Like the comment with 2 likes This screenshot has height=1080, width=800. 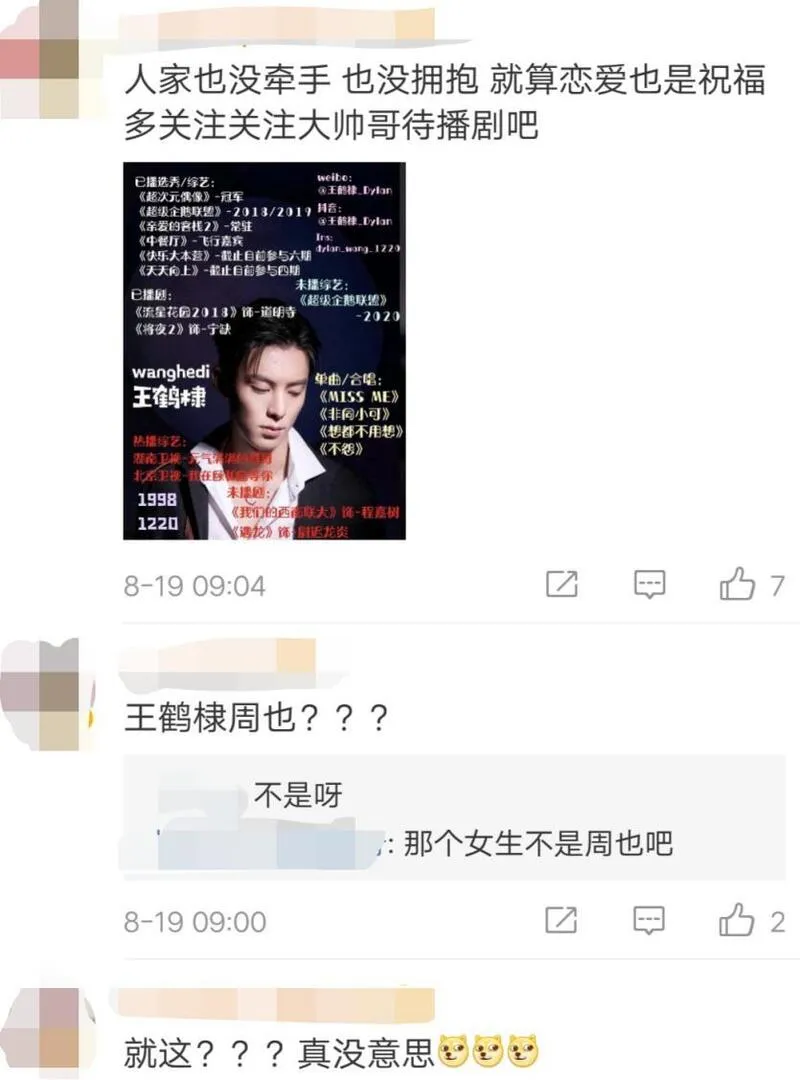click(738, 920)
